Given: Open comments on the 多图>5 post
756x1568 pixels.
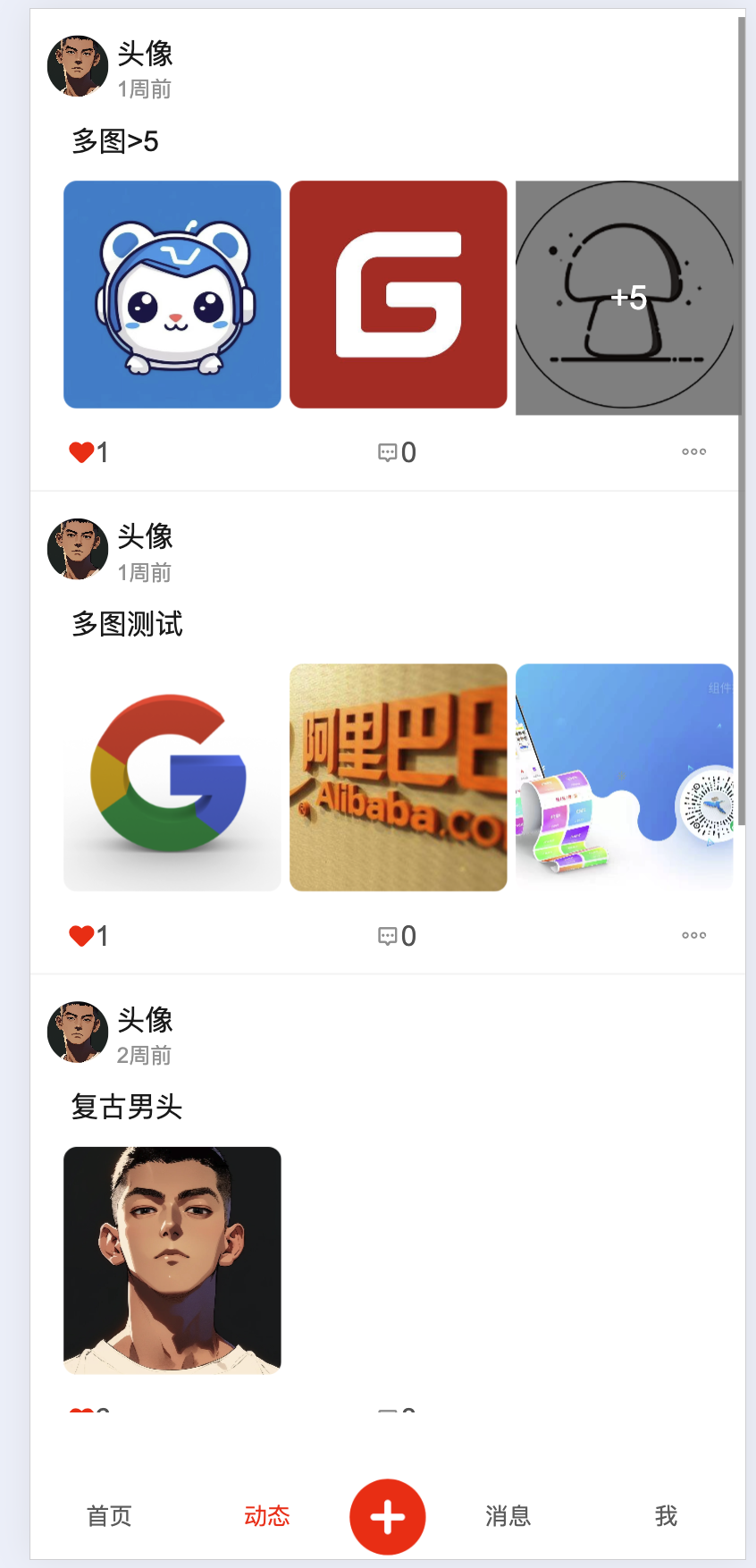Looking at the screenshot, I should [388, 452].
